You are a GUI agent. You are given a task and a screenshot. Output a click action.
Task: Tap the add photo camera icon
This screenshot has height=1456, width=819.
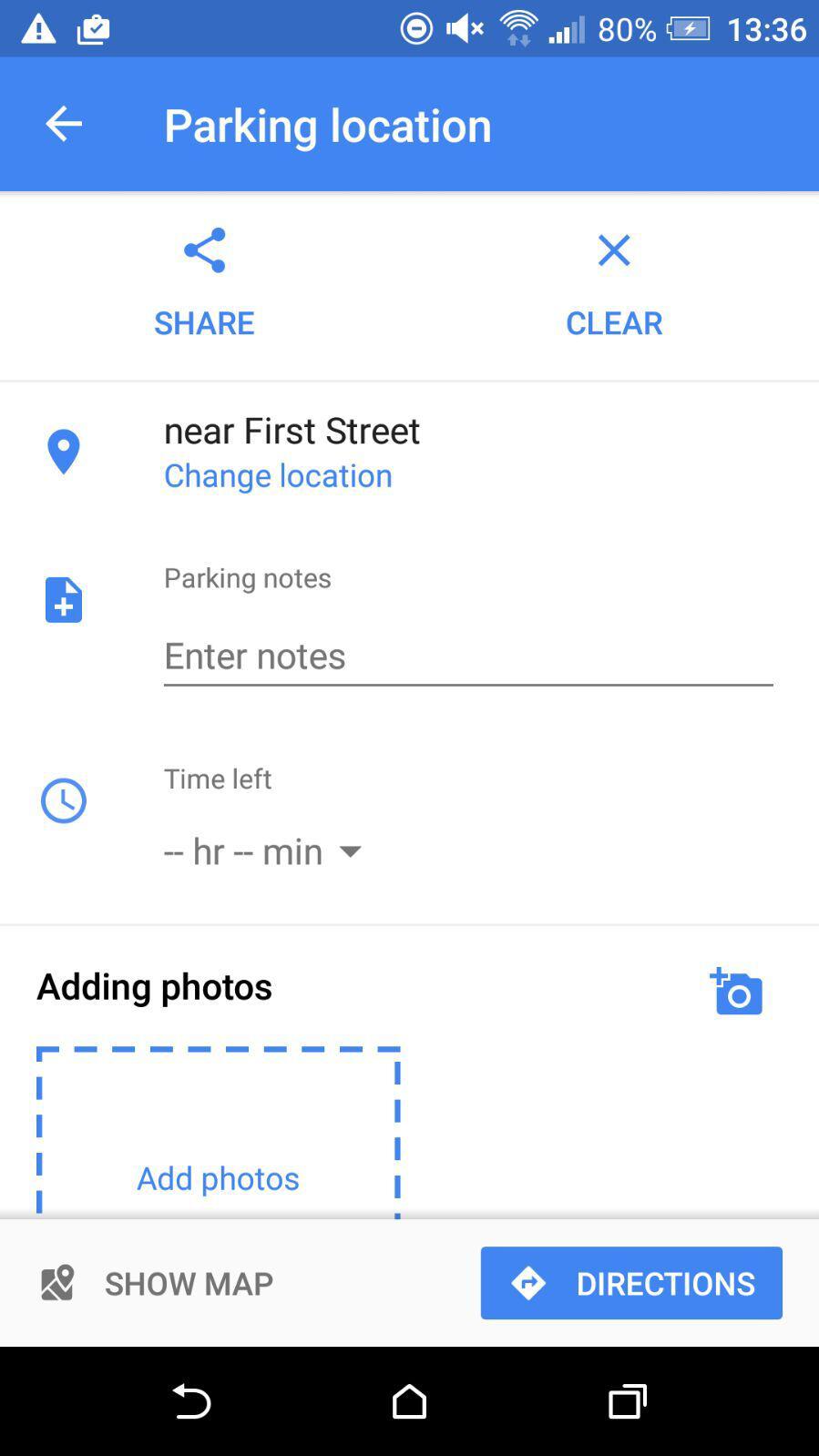click(x=736, y=991)
